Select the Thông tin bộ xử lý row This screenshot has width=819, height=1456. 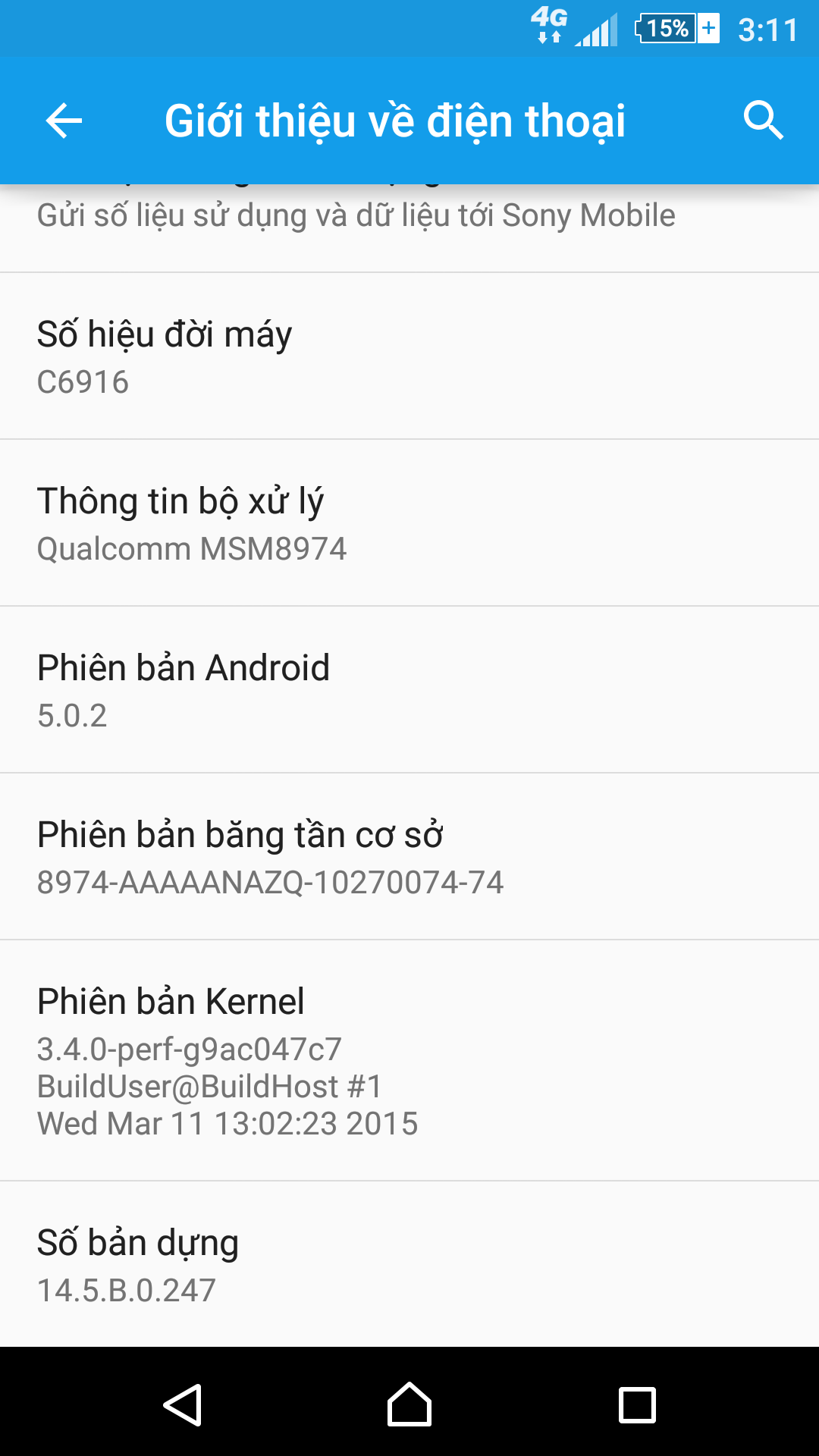click(x=409, y=523)
